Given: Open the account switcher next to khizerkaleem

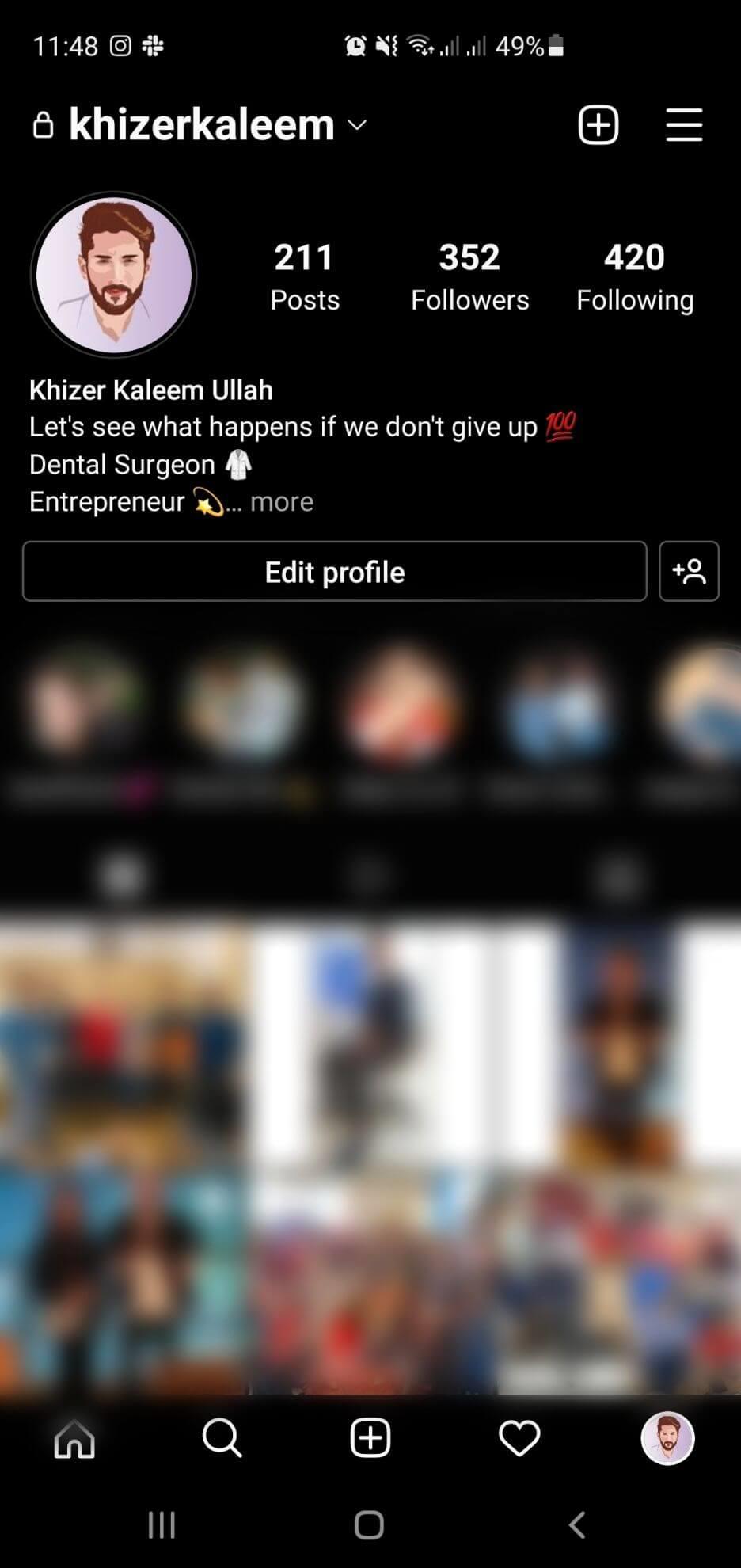Looking at the screenshot, I should tap(358, 125).
